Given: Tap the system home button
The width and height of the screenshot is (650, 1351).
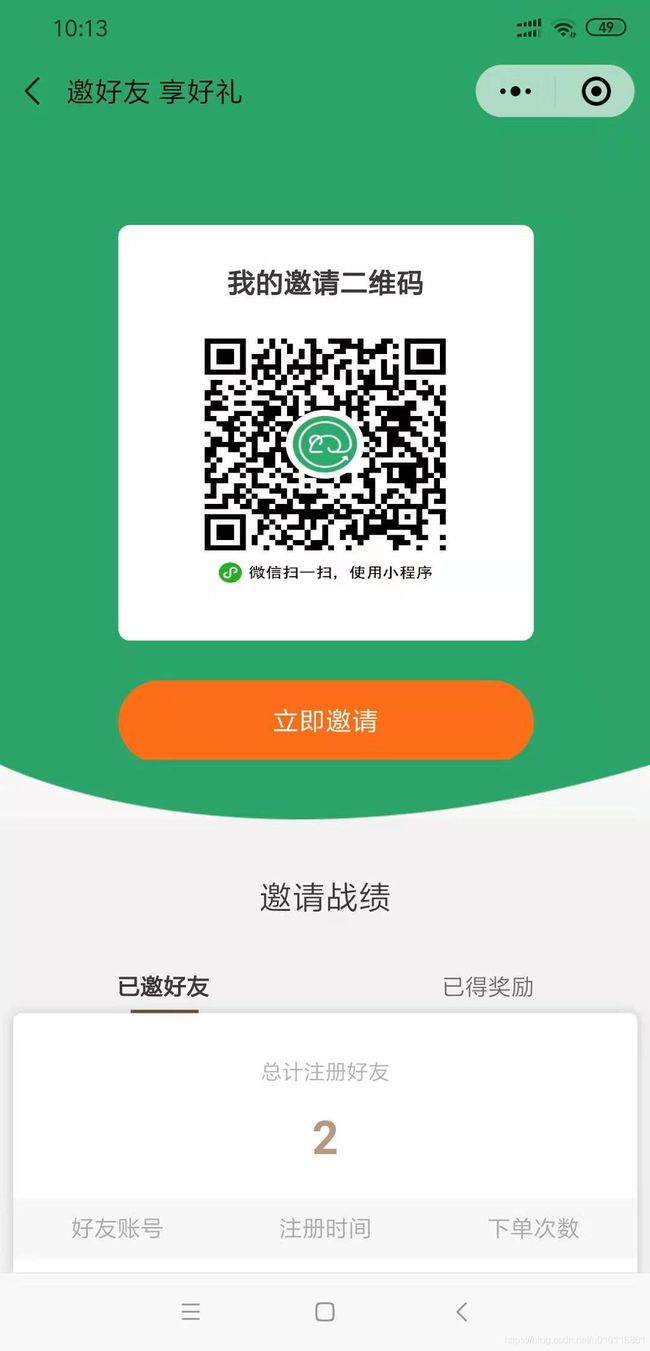Looking at the screenshot, I should click(x=325, y=1312).
